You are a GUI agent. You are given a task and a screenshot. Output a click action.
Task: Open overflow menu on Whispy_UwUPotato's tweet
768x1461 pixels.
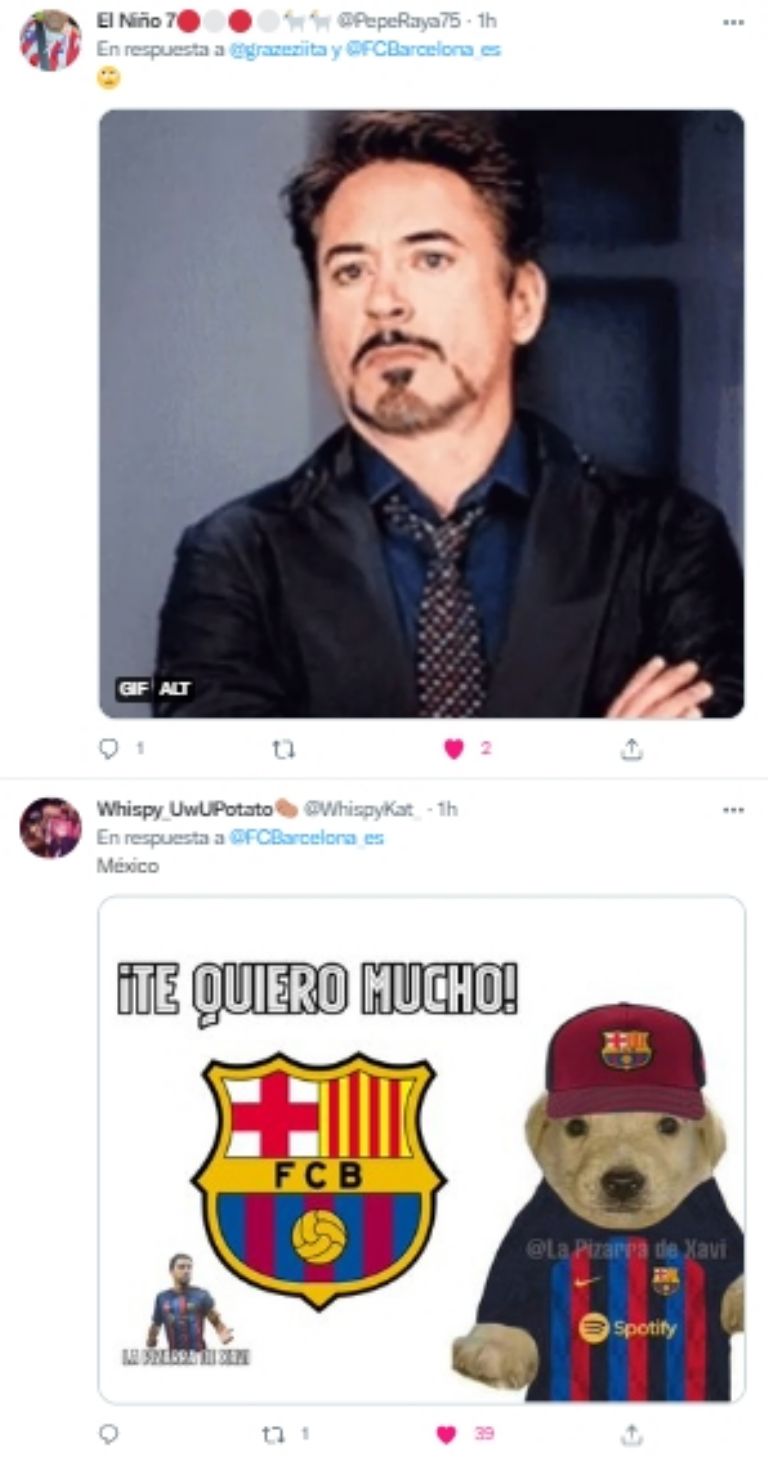[733, 809]
